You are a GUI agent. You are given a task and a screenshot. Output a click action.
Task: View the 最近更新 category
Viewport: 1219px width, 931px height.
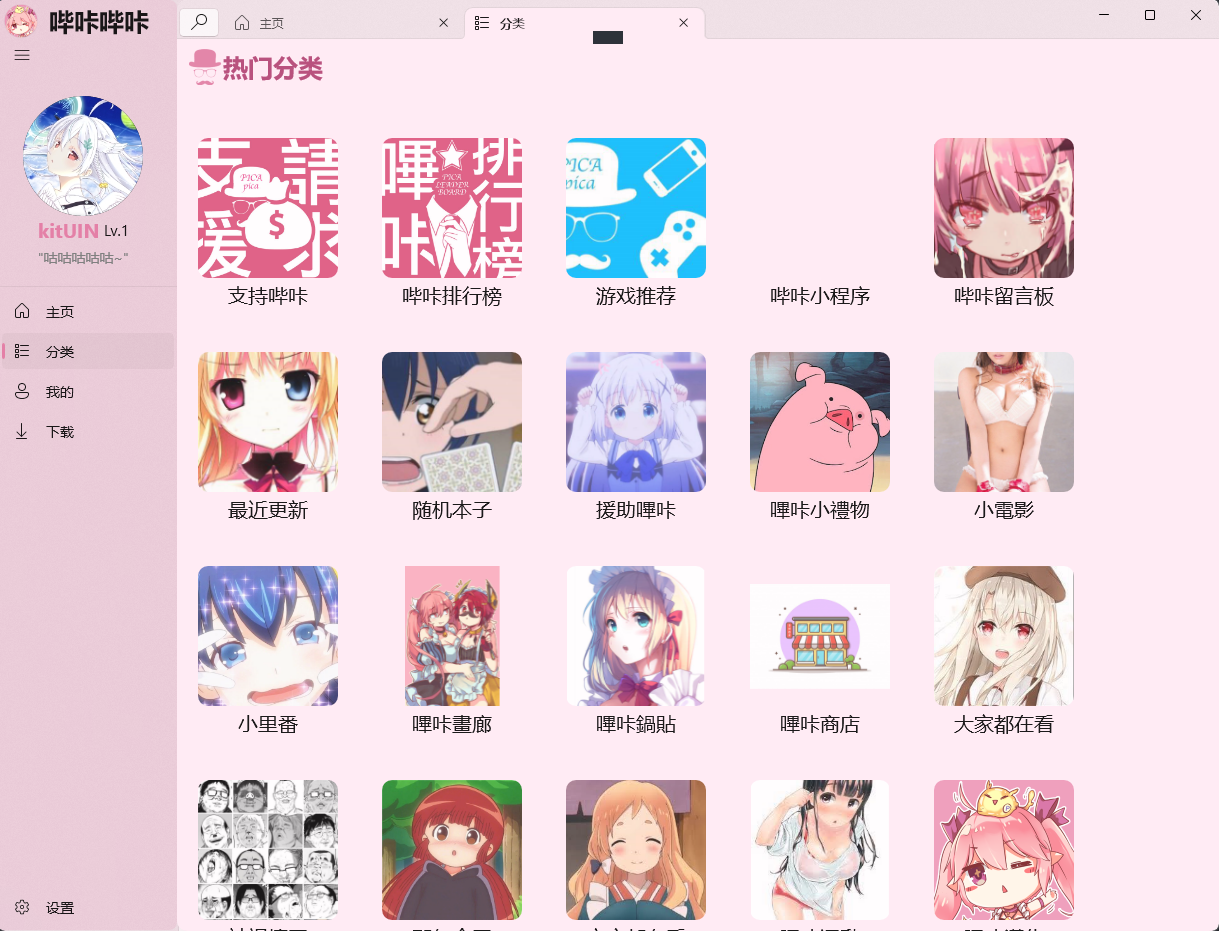click(268, 422)
